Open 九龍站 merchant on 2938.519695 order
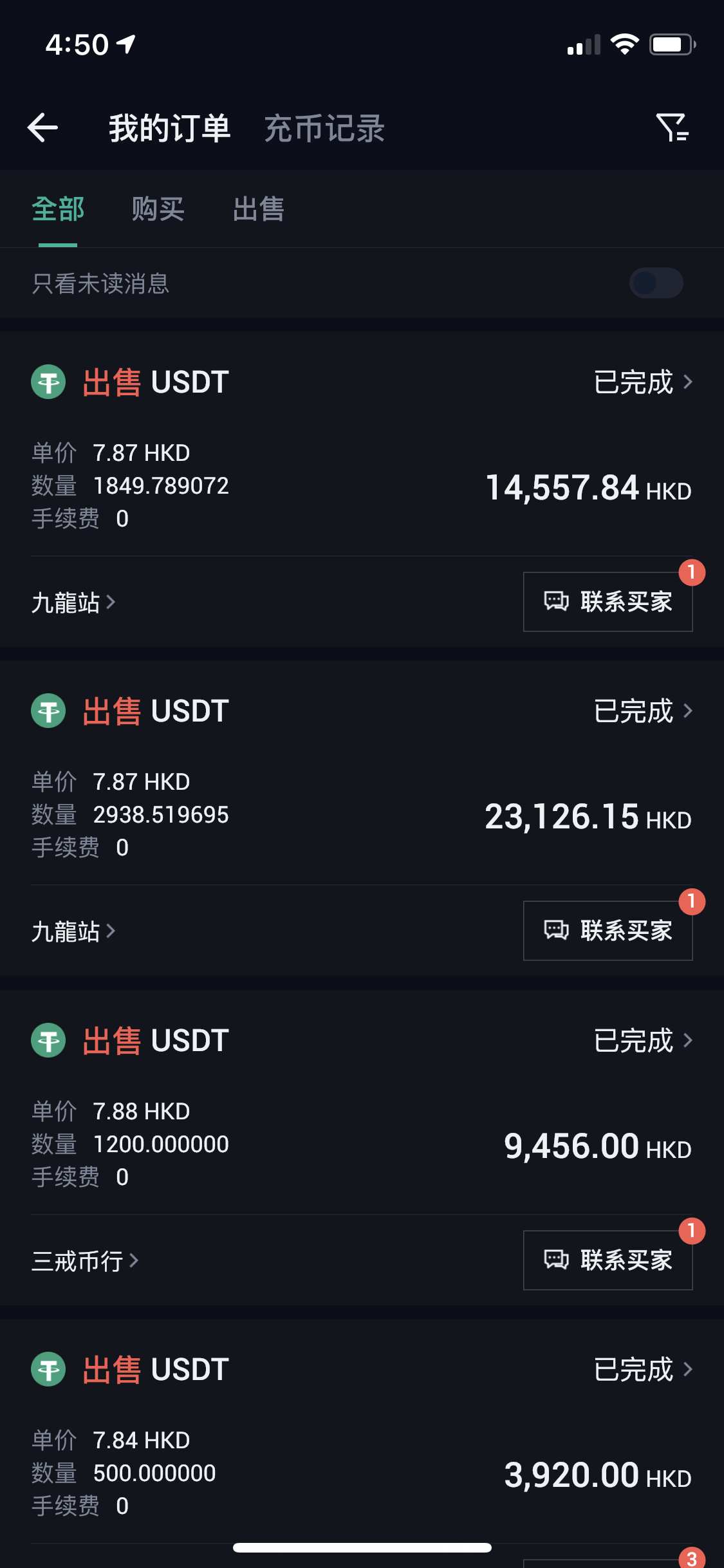Viewport: 724px width, 1568px height. click(x=73, y=931)
